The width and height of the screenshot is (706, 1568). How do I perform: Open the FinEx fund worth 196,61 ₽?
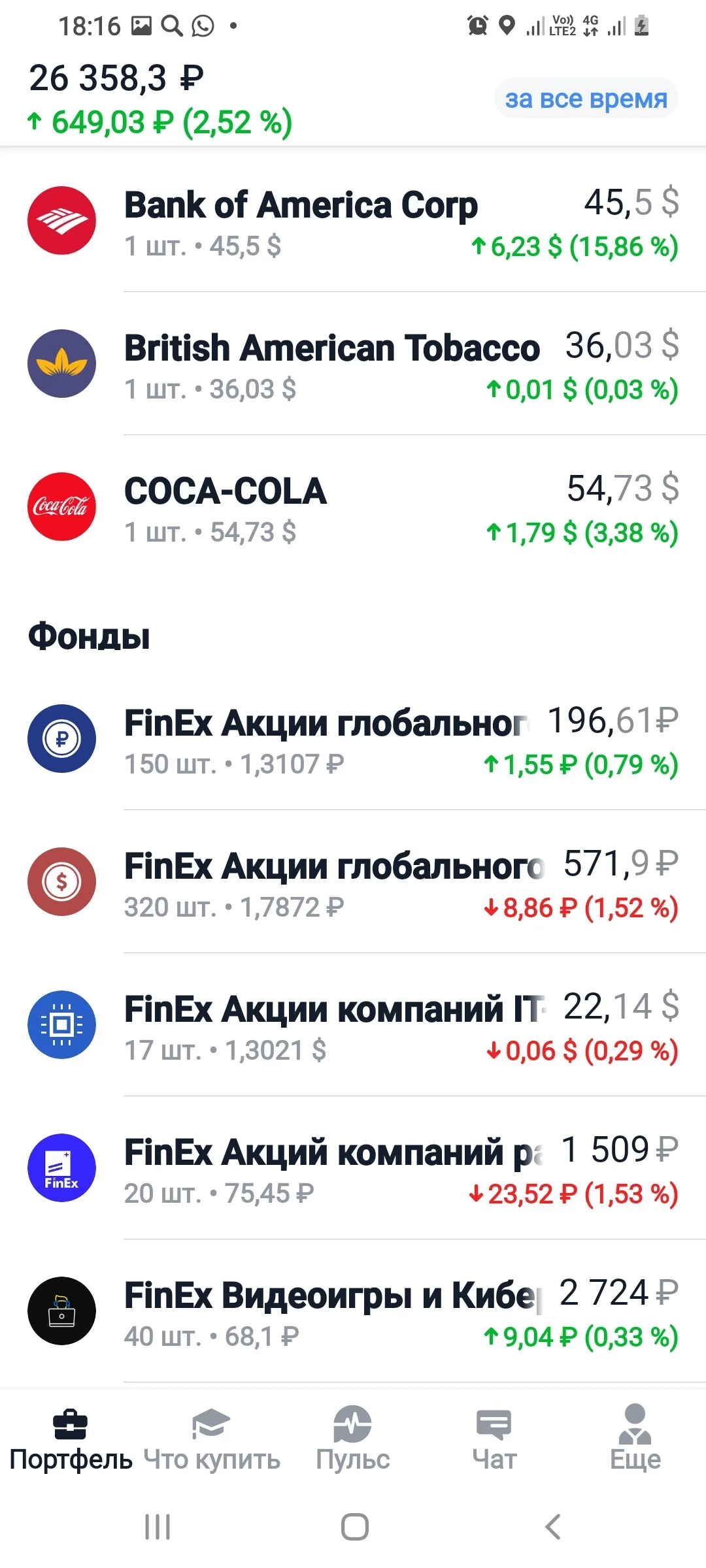click(x=353, y=739)
